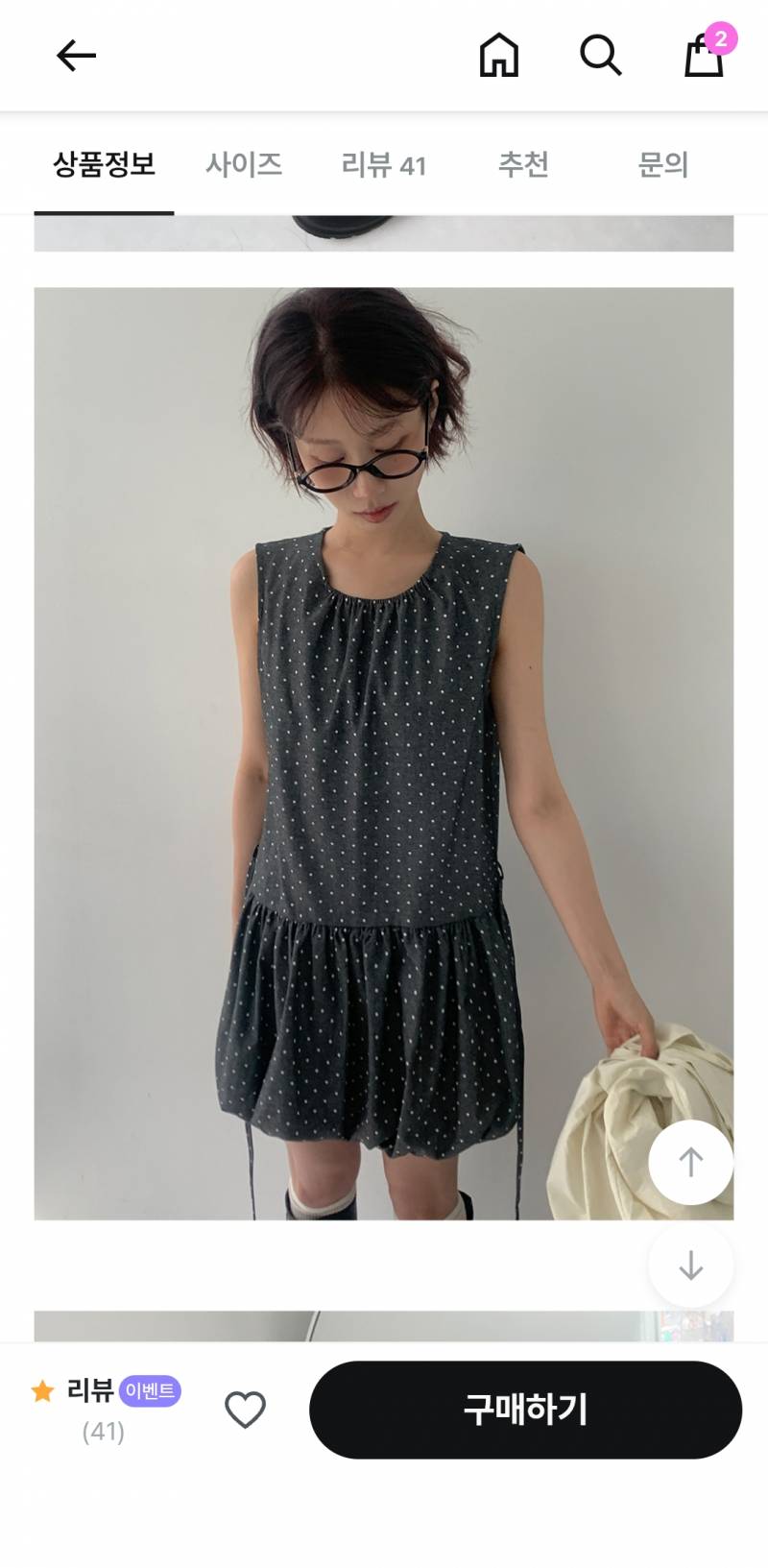This screenshot has height=1568, width=768.
Task: Open the search magnifier
Action: pyautogui.click(x=601, y=55)
